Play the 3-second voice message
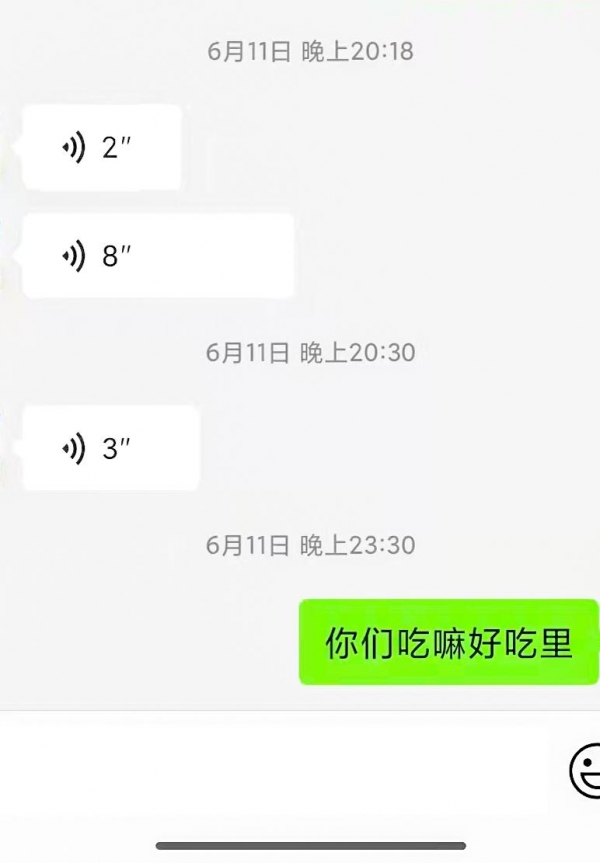The width and height of the screenshot is (600, 863). (110, 448)
